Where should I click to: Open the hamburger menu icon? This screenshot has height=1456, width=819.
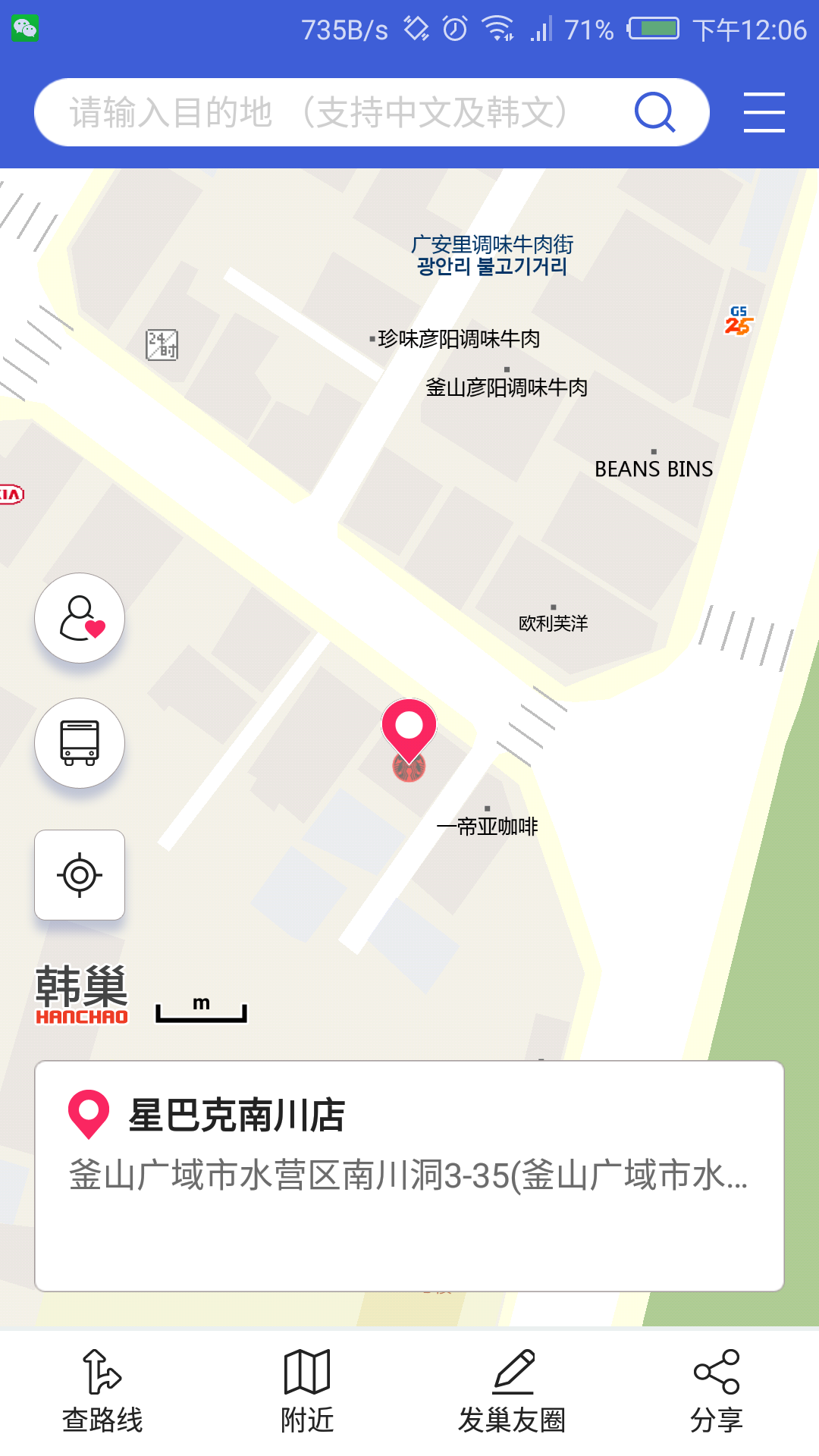click(x=764, y=111)
